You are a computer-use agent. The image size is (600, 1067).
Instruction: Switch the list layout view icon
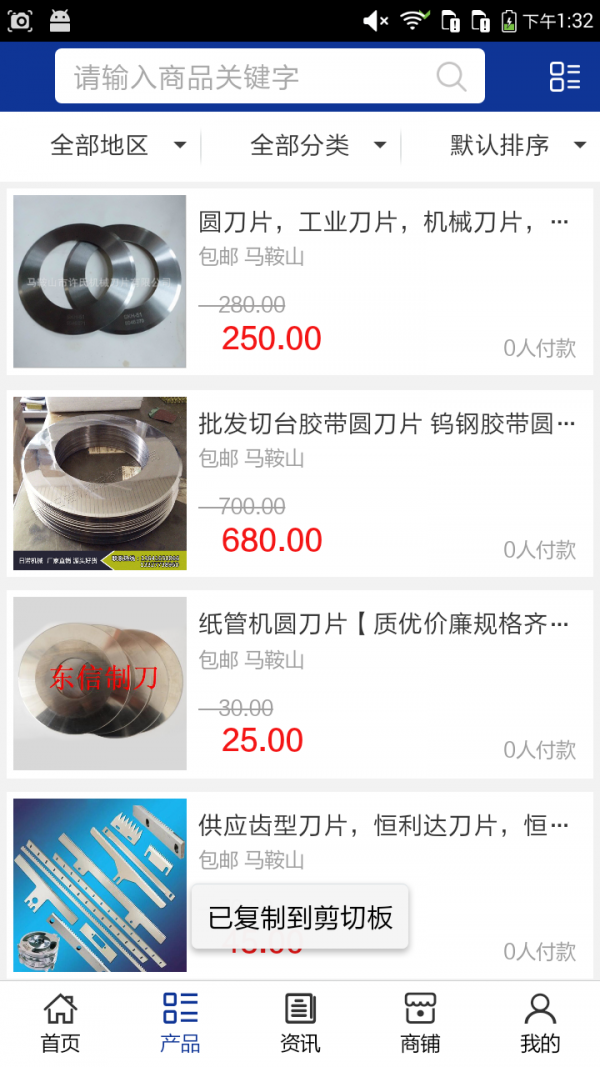pos(564,77)
